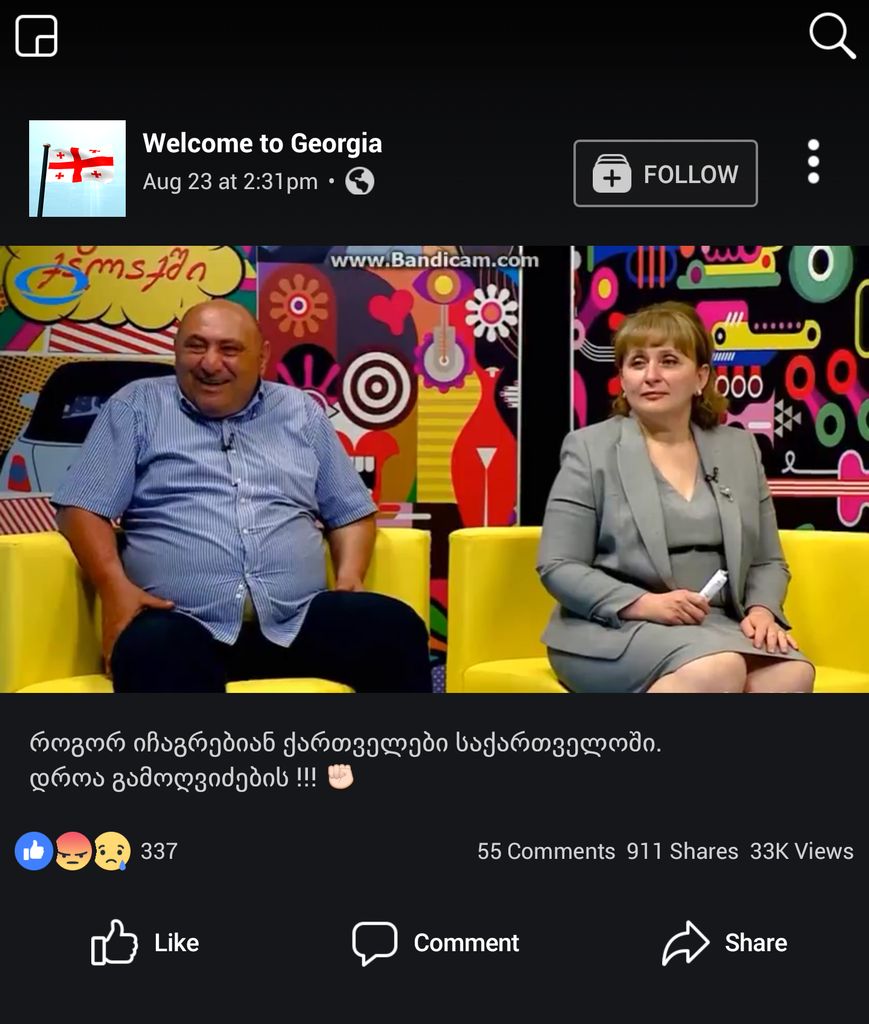The height and width of the screenshot is (1024, 869).
Task: Open the Welcome to Georgia page name
Action: [262, 143]
